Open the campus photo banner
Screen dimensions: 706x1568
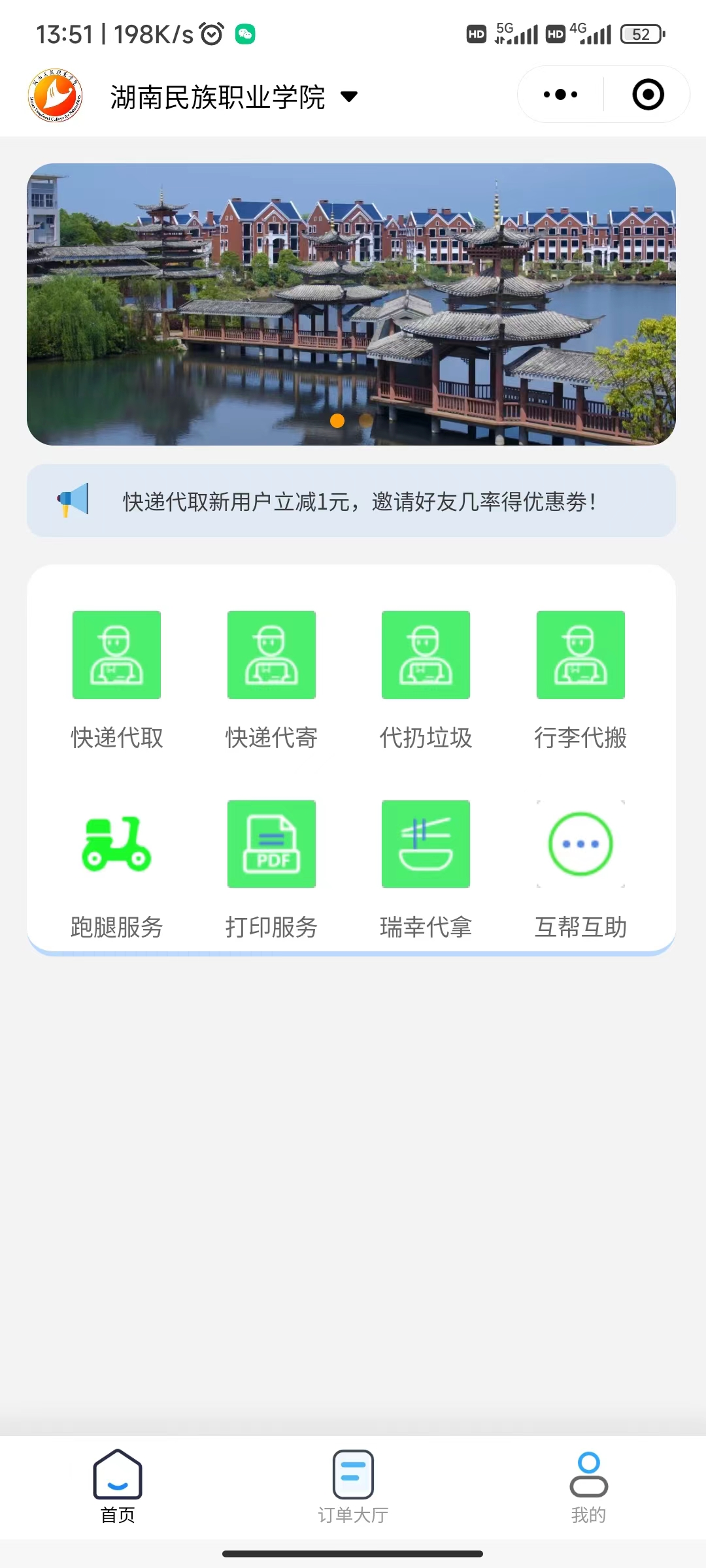pyautogui.click(x=351, y=304)
